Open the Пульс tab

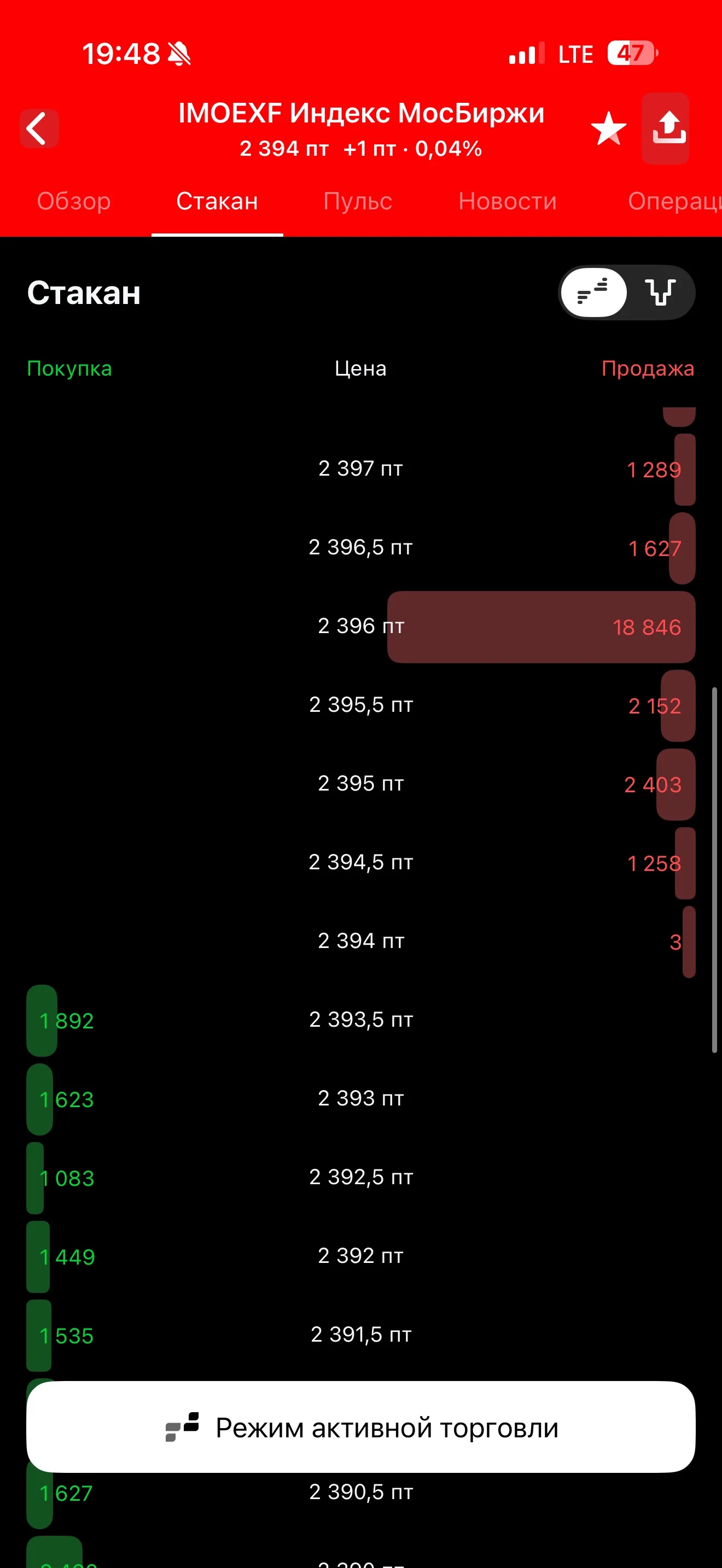tap(358, 201)
